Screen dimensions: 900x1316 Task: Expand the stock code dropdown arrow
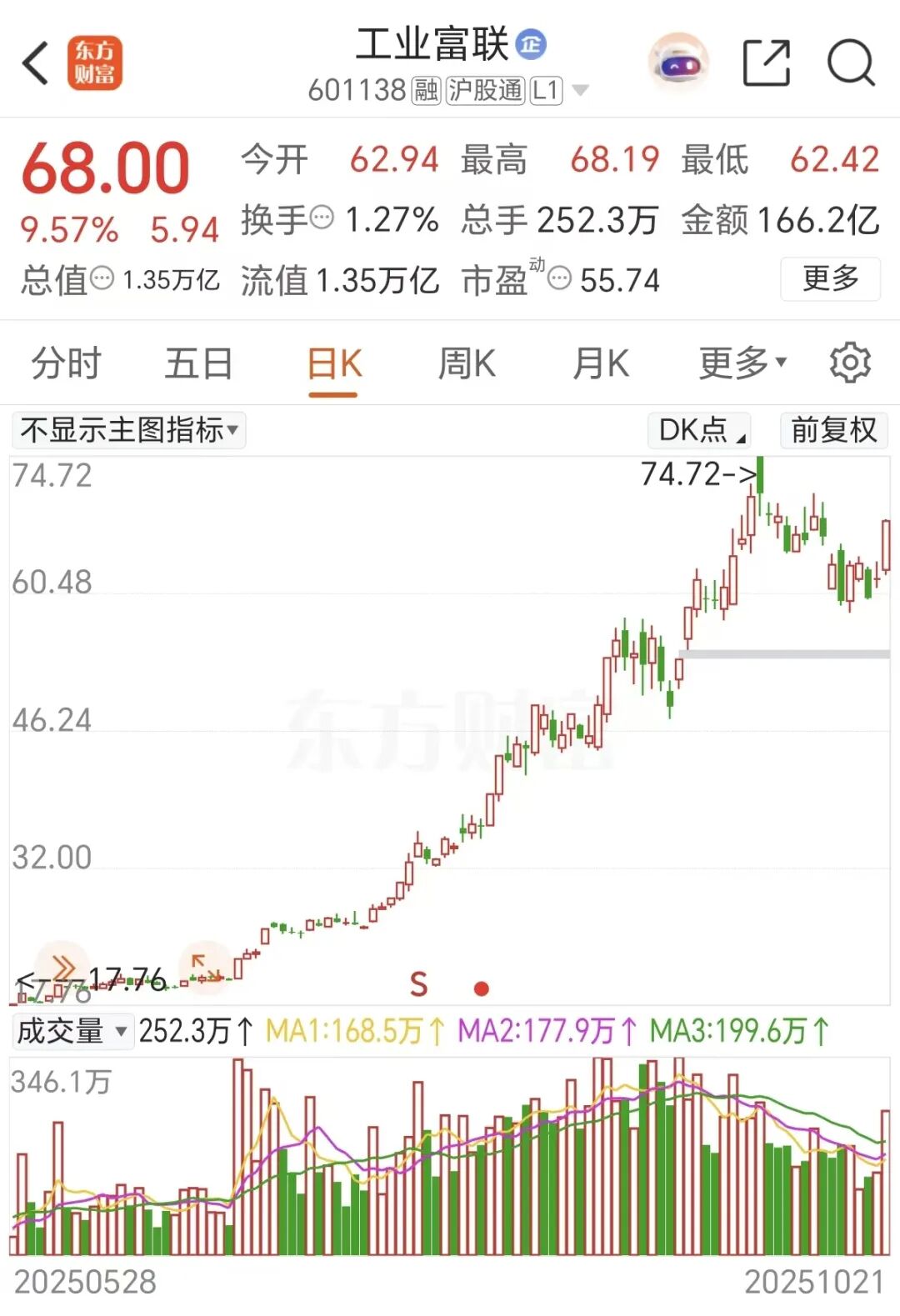pos(581,90)
